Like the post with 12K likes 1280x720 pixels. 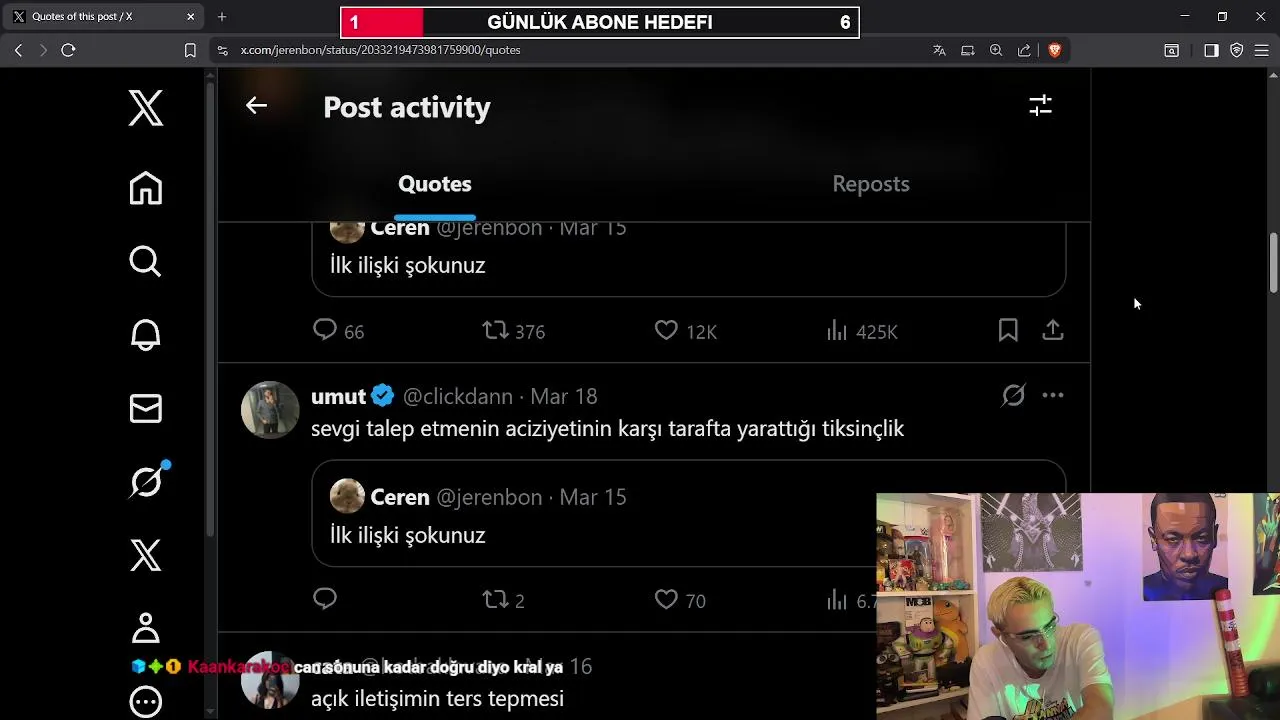(666, 330)
